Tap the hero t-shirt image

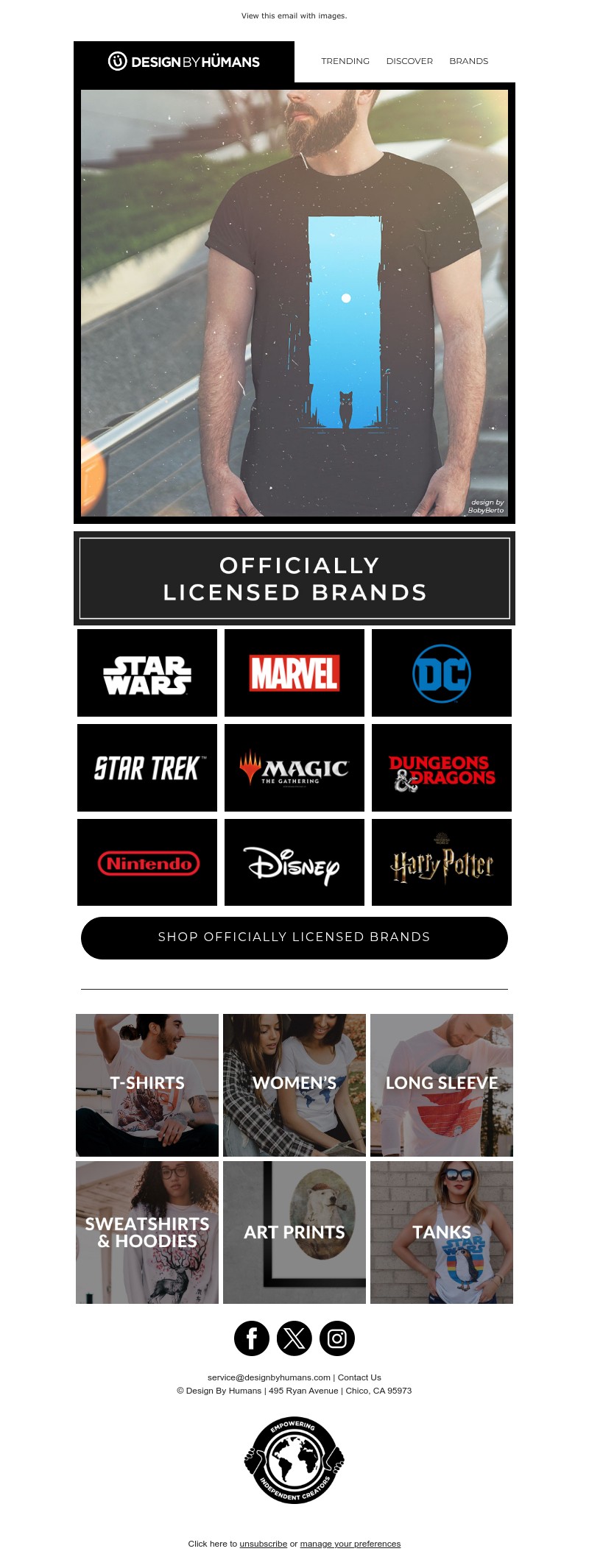[x=294, y=303]
